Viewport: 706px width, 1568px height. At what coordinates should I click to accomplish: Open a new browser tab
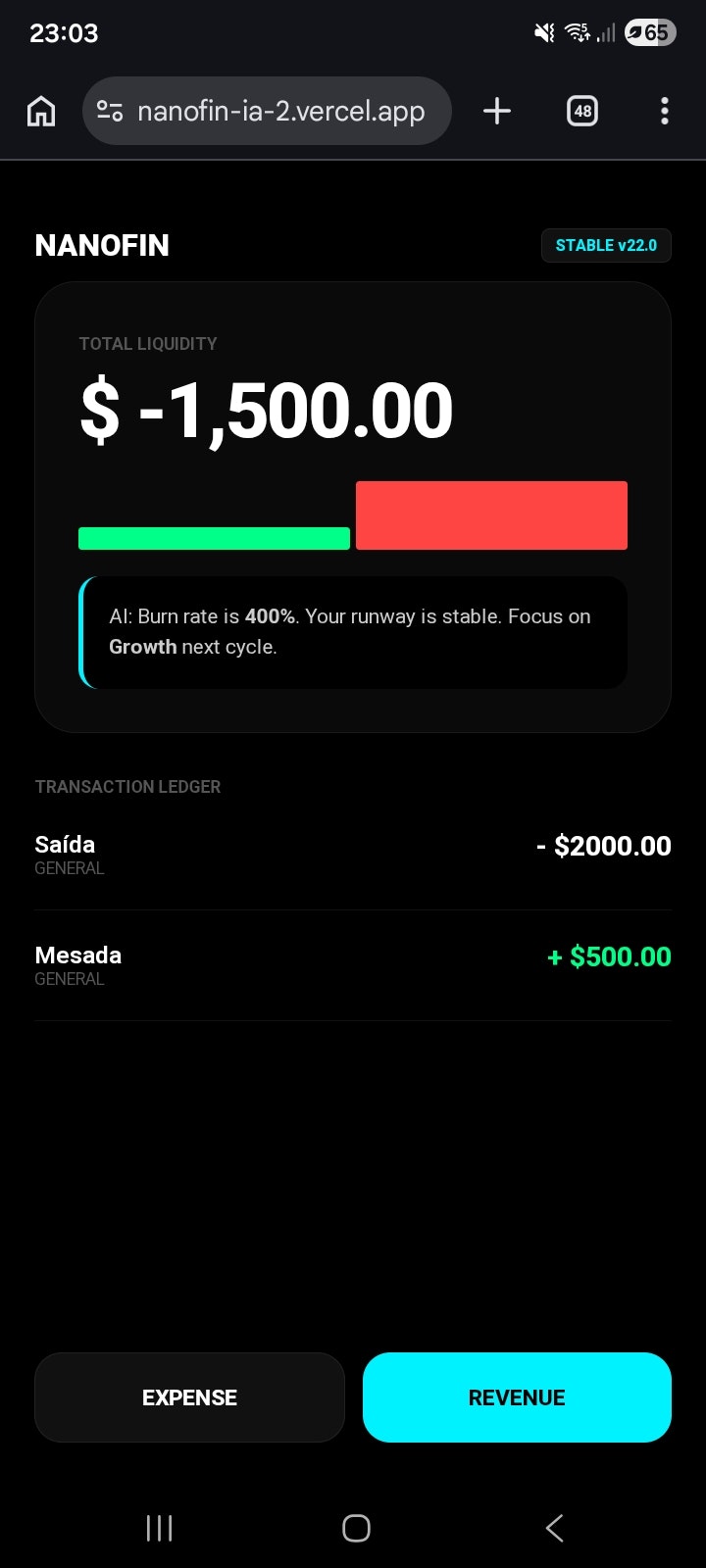[x=497, y=112]
